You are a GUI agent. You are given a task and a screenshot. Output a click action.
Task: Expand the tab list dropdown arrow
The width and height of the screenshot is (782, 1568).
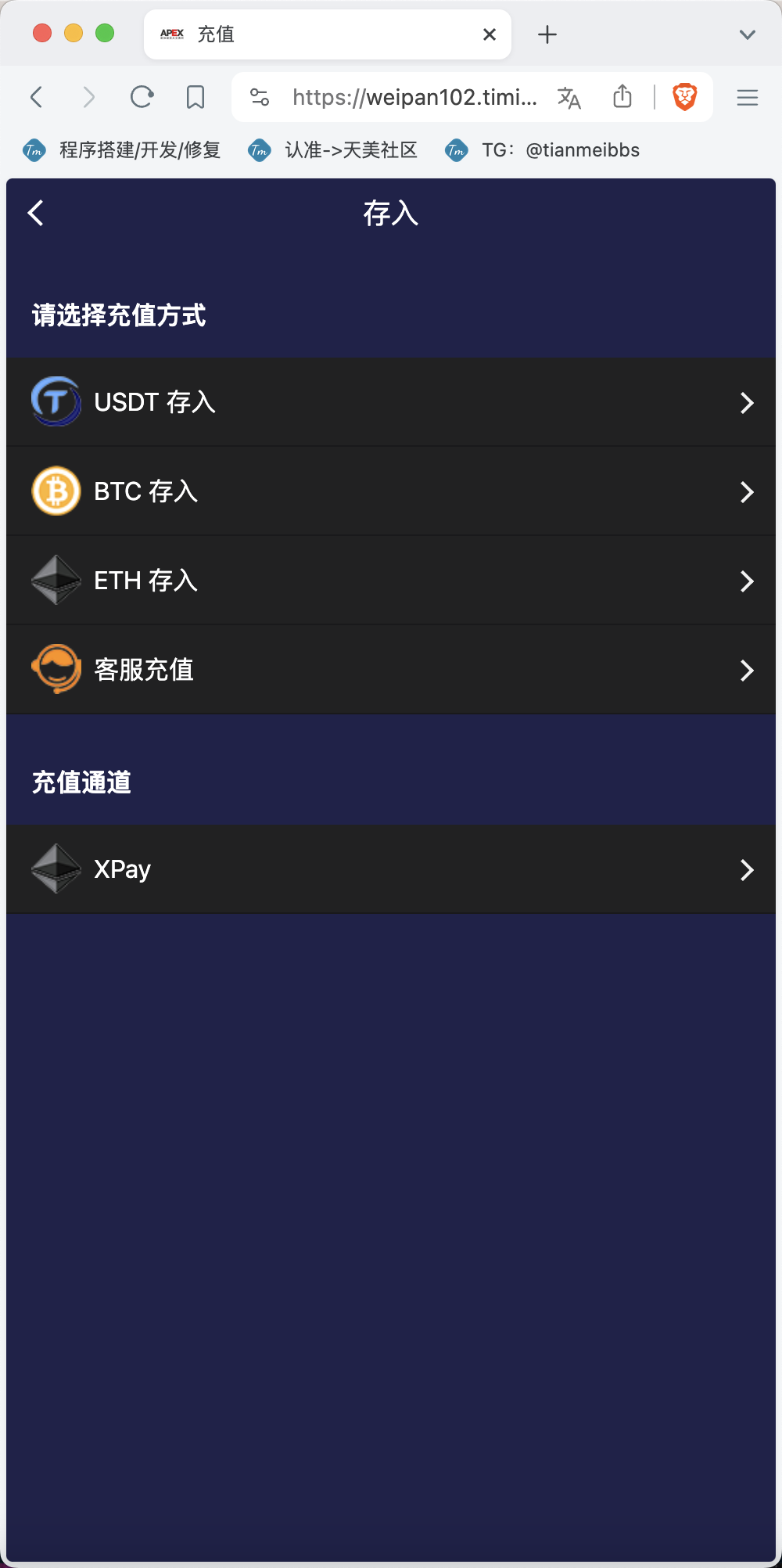click(x=748, y=34)
